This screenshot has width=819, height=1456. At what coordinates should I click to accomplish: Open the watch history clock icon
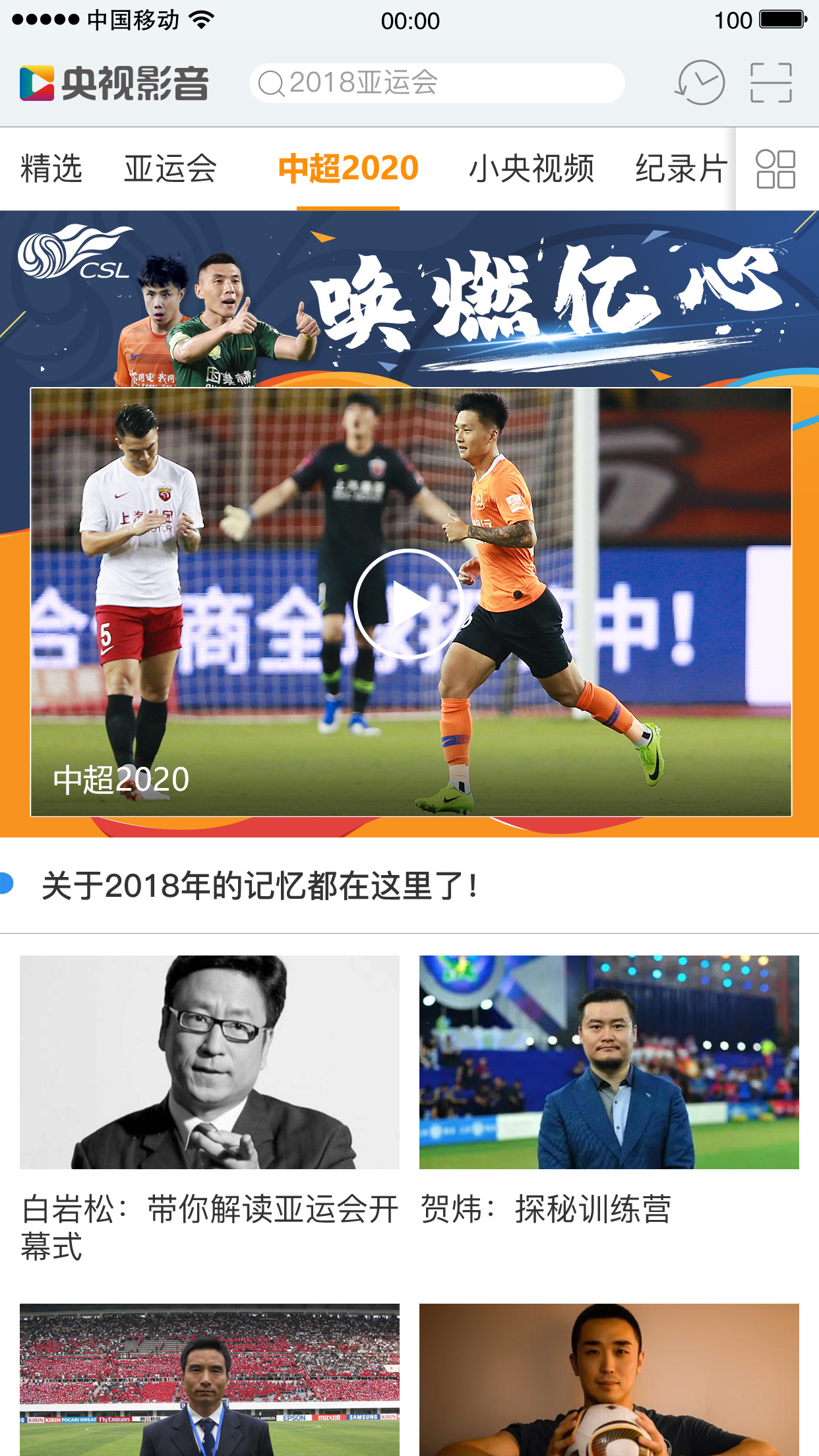coord(700,83)
